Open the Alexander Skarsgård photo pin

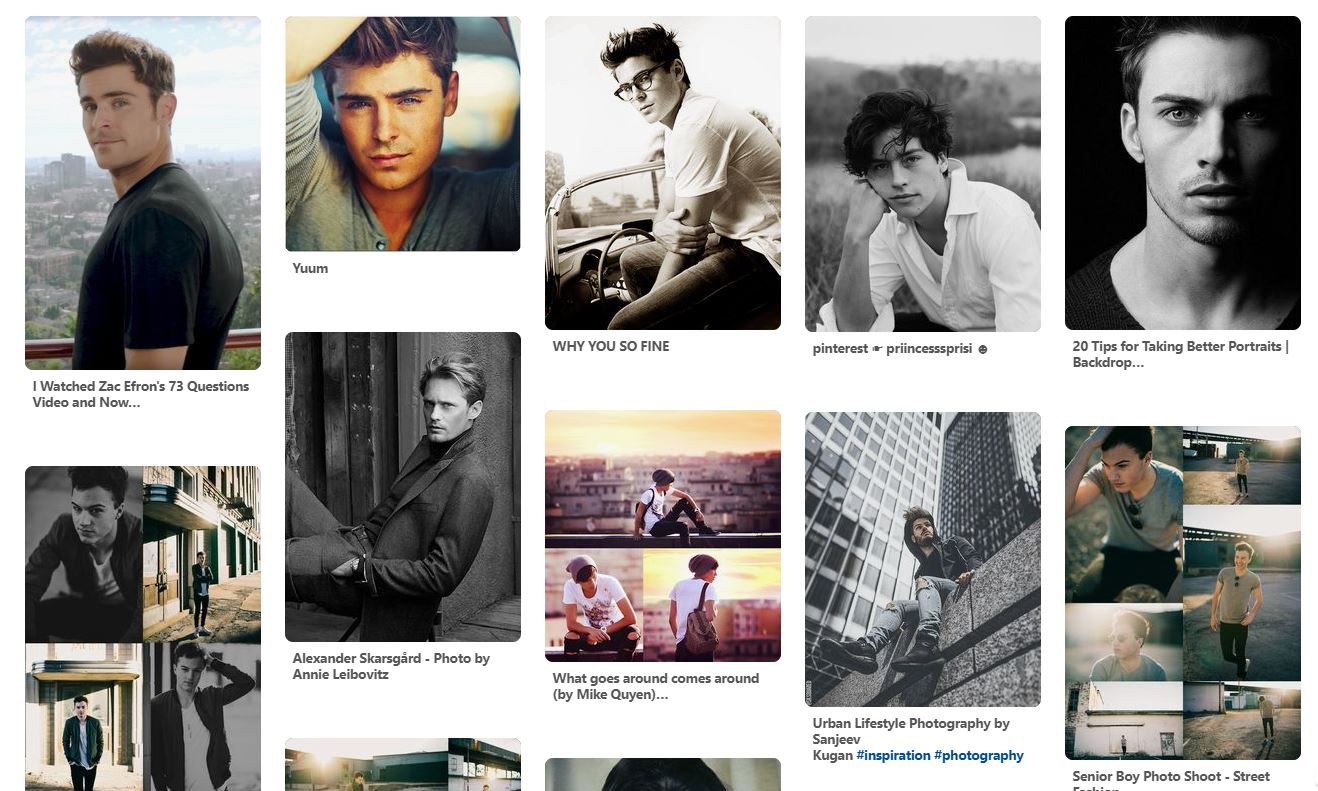402,486
